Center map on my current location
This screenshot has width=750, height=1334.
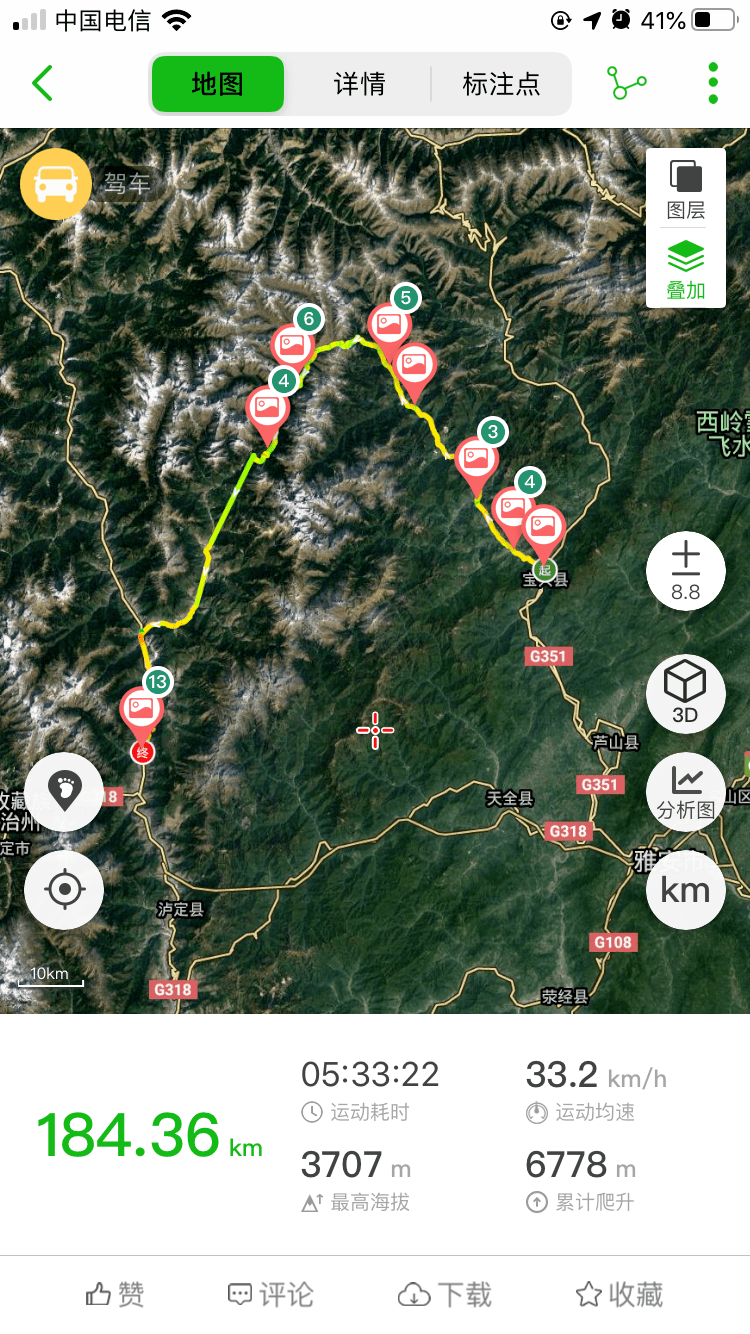64,889
